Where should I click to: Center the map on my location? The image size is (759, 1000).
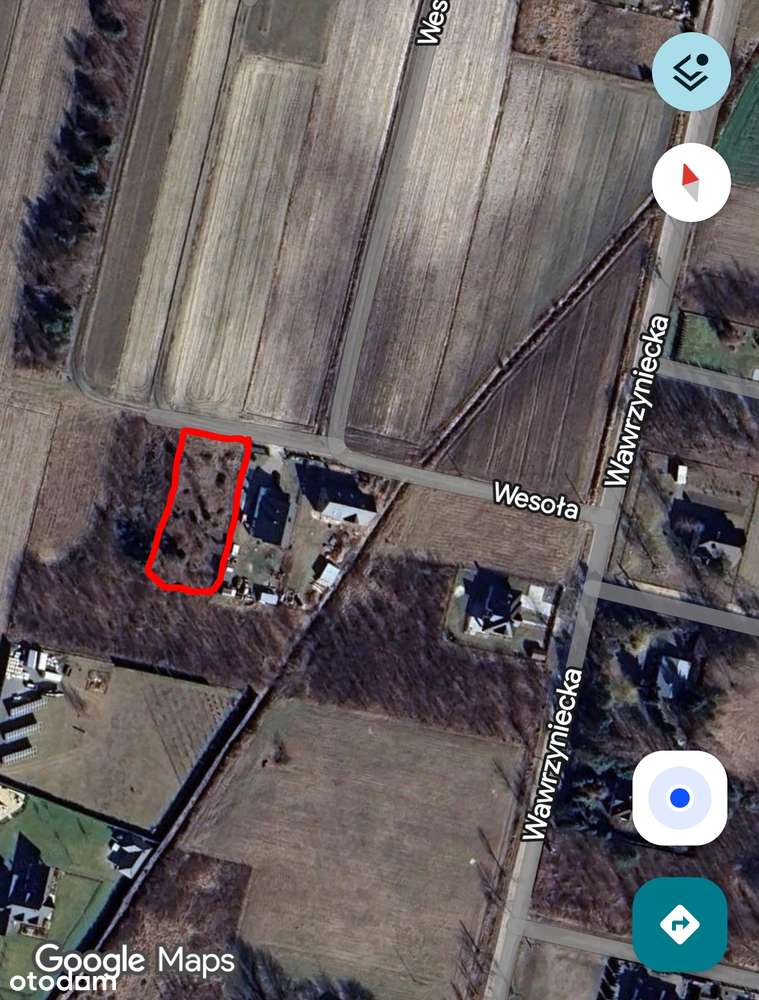[680, 797]
